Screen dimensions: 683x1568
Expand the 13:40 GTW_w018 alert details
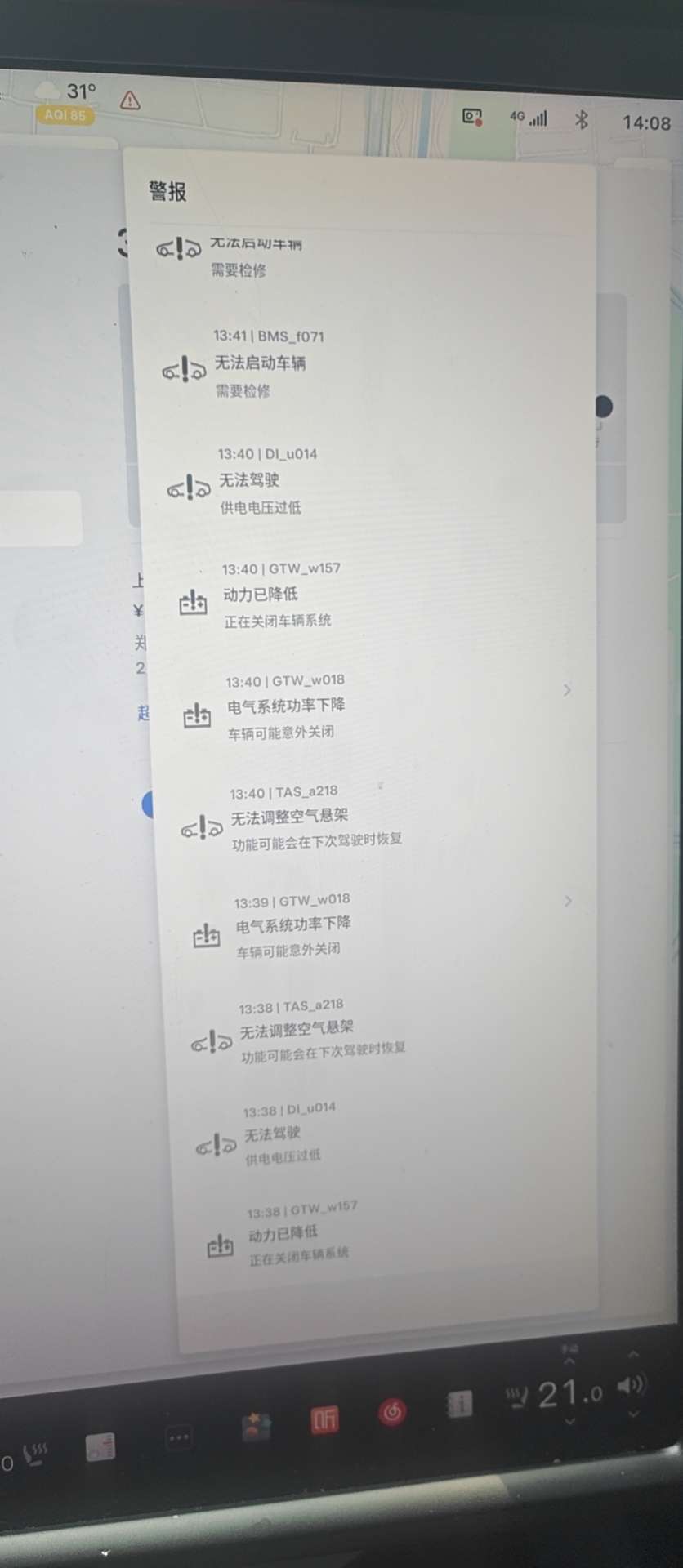[x=567, y=690]
